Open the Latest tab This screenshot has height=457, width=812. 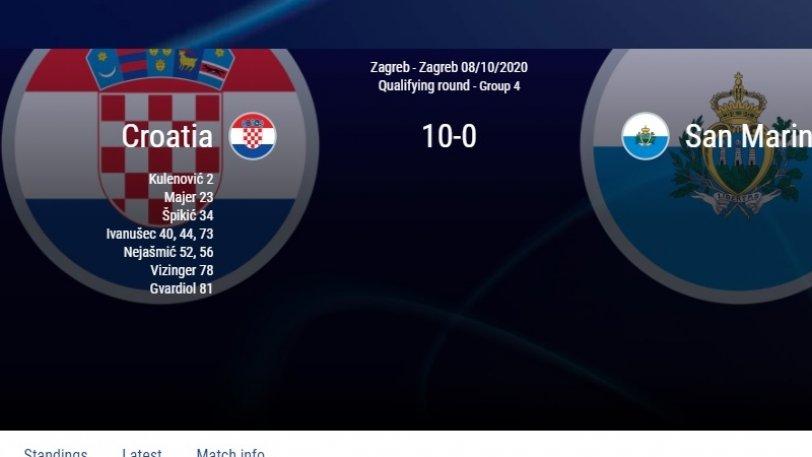point(142,453)
